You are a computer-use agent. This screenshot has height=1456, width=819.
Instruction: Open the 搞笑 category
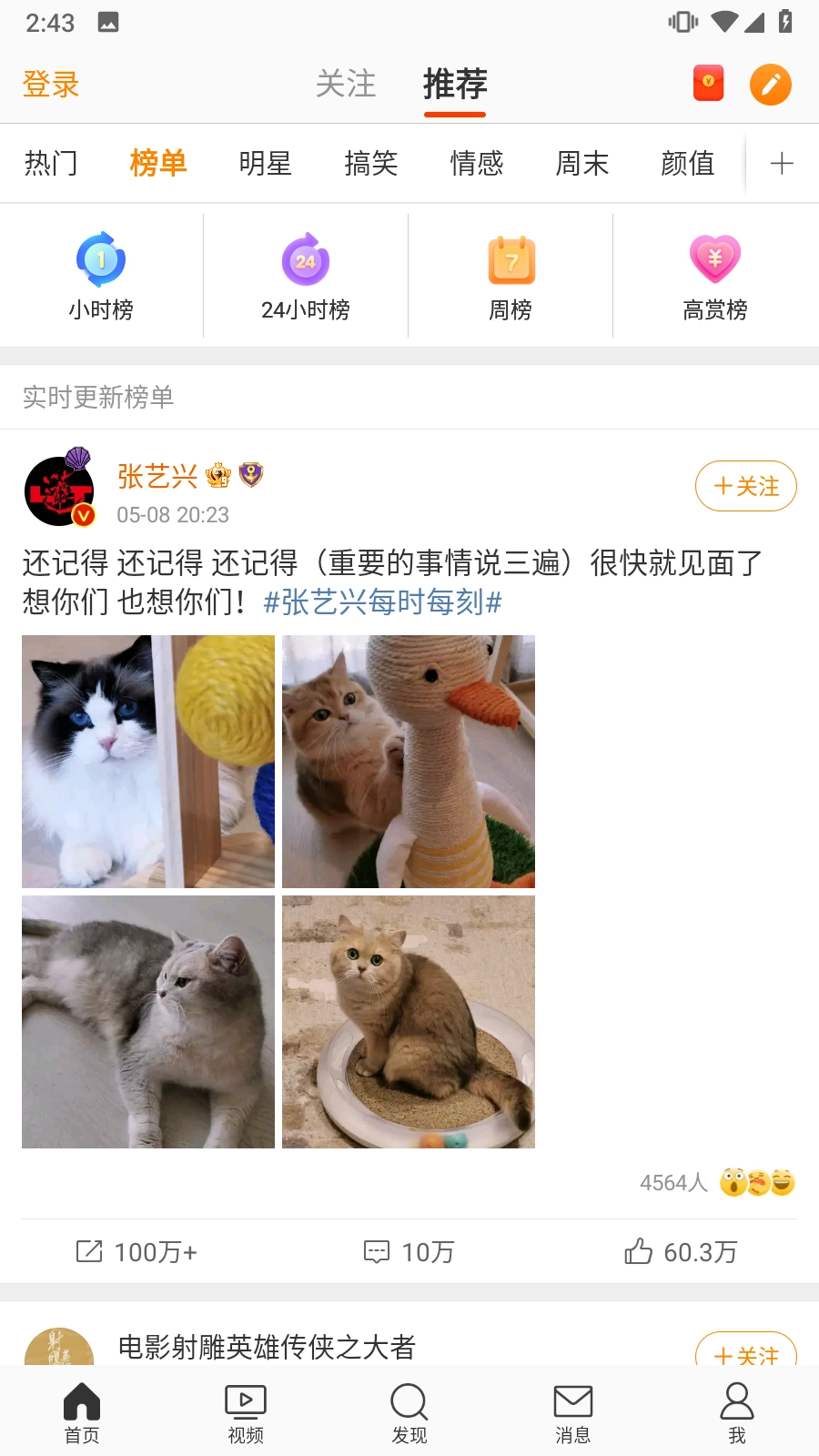click(371, 164)
